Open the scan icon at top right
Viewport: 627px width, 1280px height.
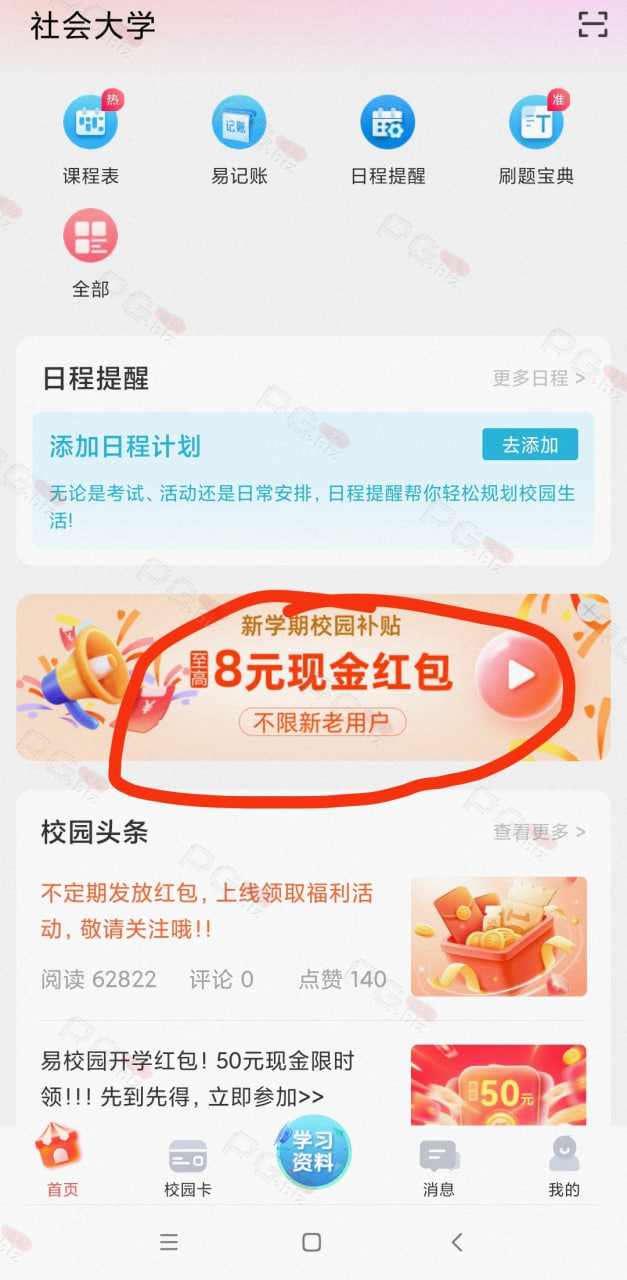tap(593, 25)
